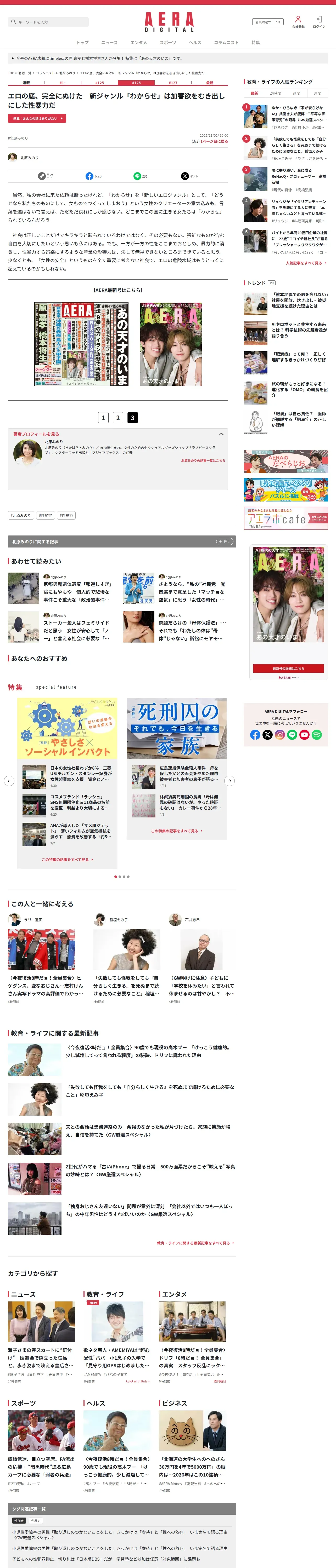
Task: Collapse the author profile section
Action: point(221,434)
